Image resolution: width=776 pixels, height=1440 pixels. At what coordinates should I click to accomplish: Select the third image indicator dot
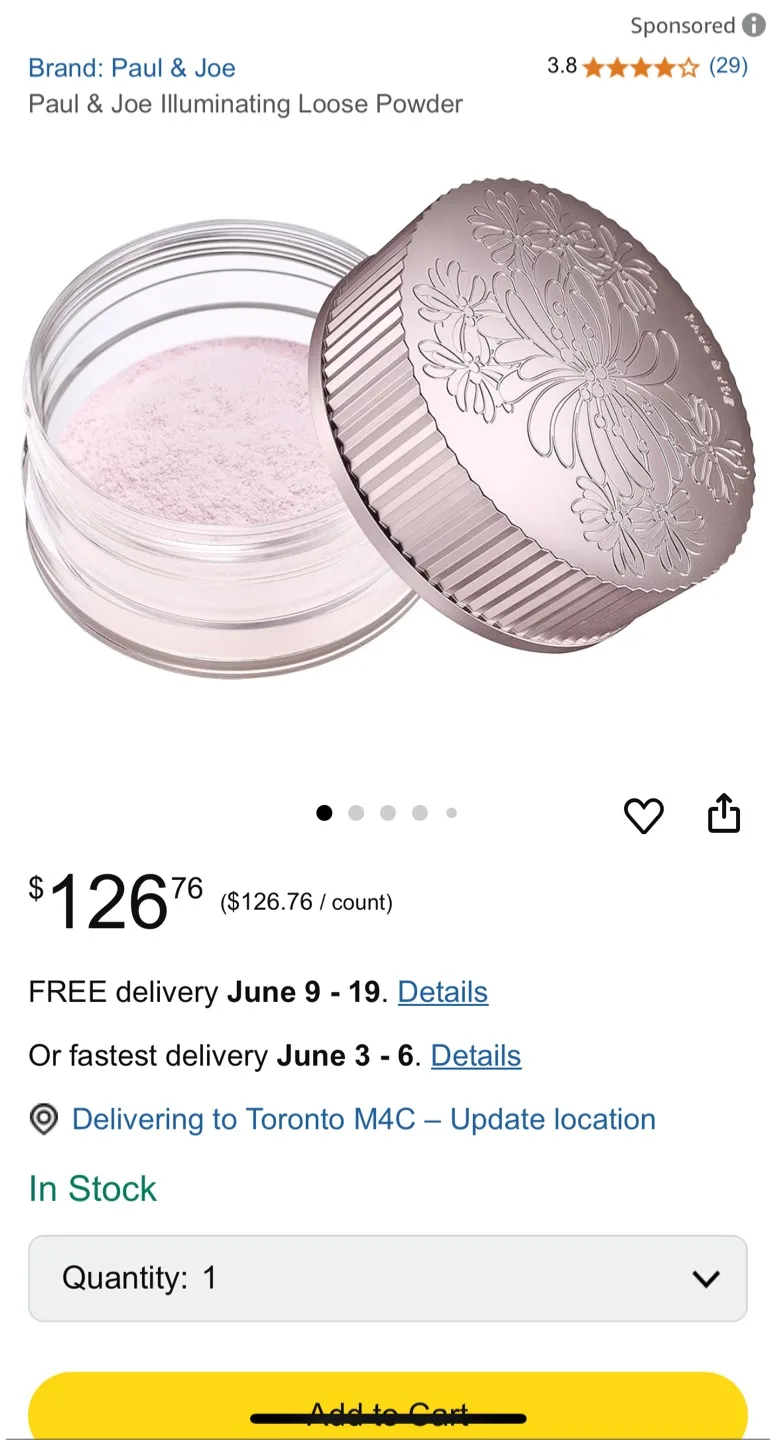click(388, 813)
